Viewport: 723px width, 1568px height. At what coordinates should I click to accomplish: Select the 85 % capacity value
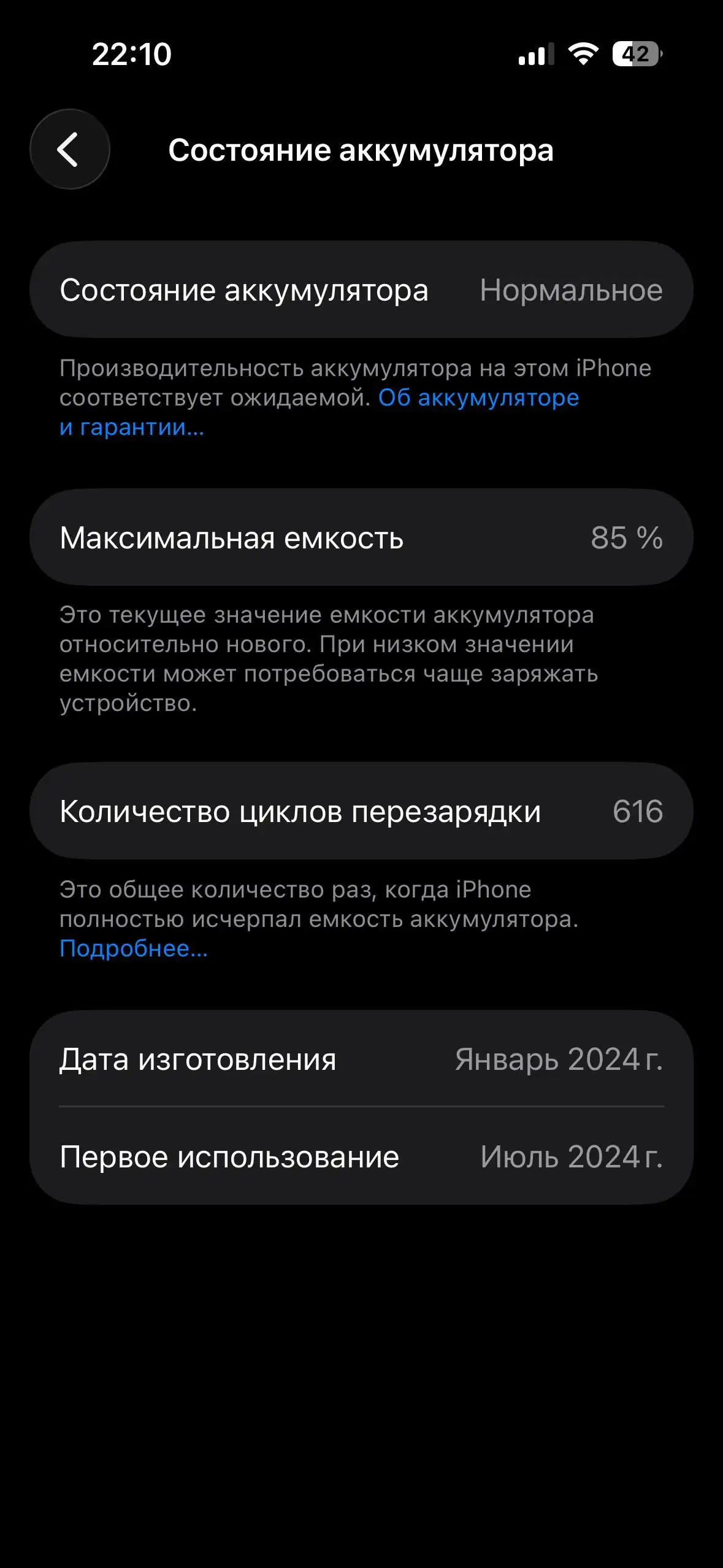click(x=627, y=537)
